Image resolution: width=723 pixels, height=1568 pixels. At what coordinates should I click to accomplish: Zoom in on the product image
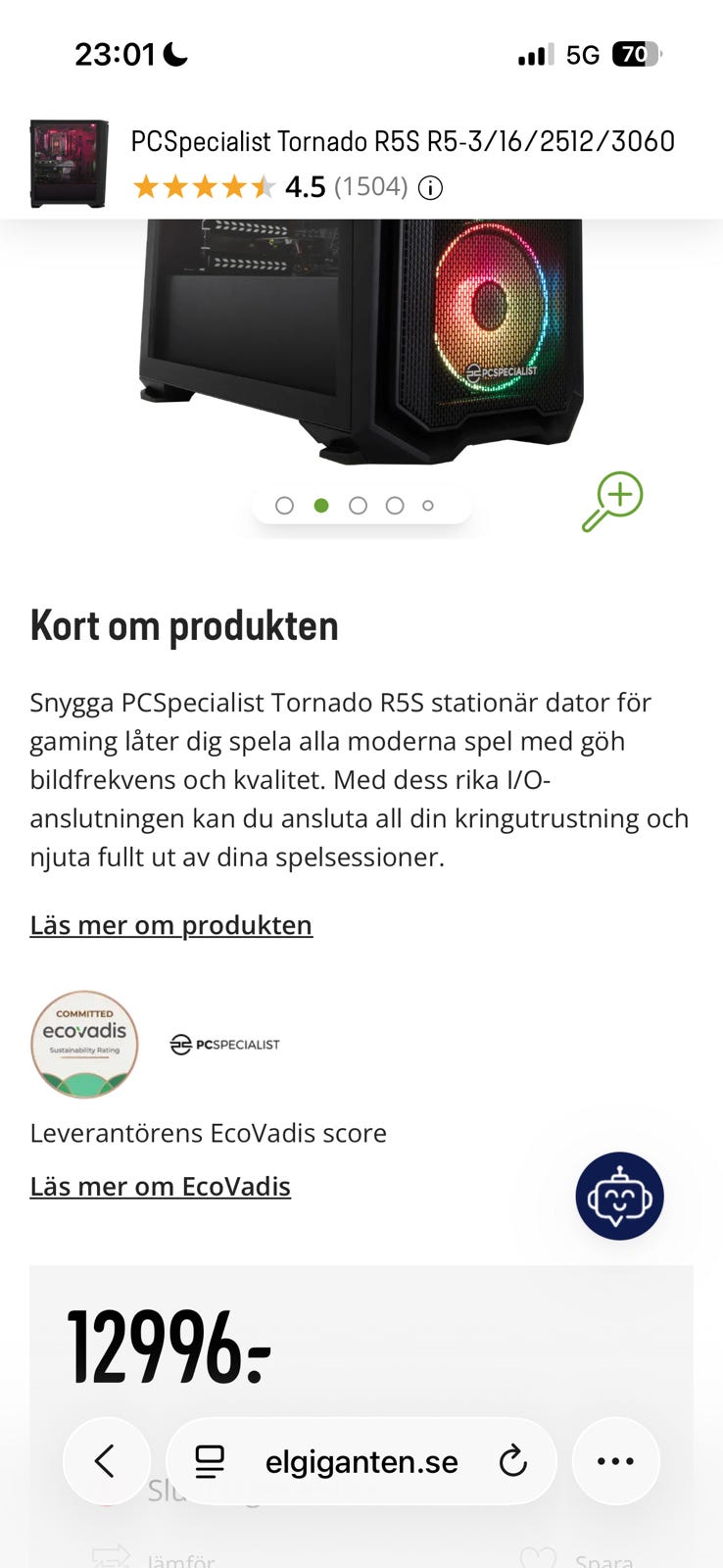click(x=612, y=501)
